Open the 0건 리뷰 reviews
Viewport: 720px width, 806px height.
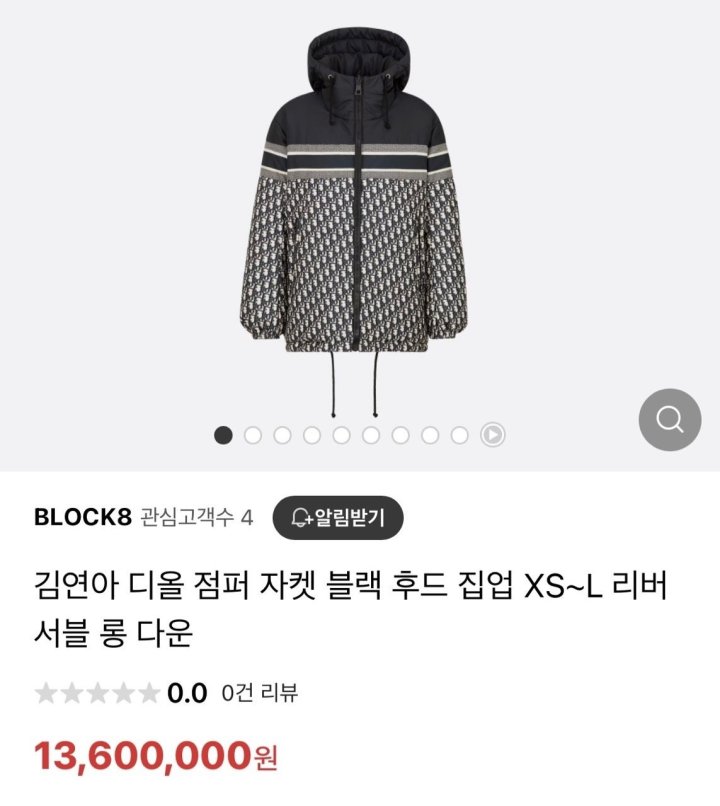click(x=260, y=692)
